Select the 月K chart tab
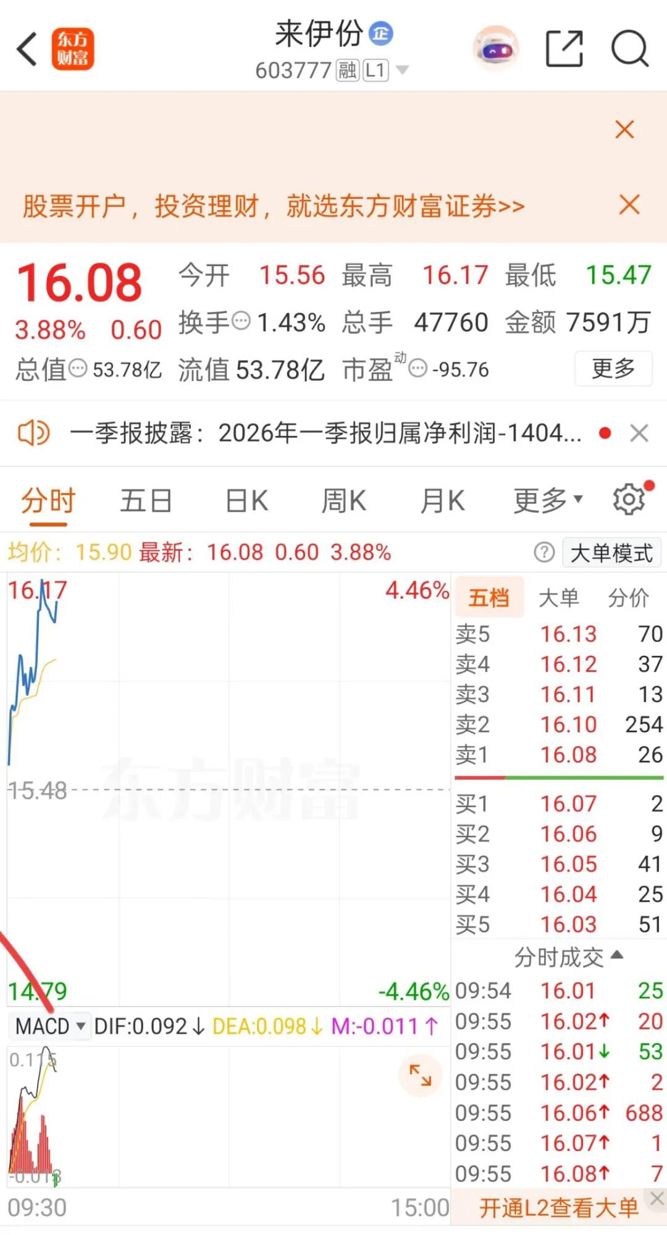Screen dimensions: 667x1235 coord(442,500)
